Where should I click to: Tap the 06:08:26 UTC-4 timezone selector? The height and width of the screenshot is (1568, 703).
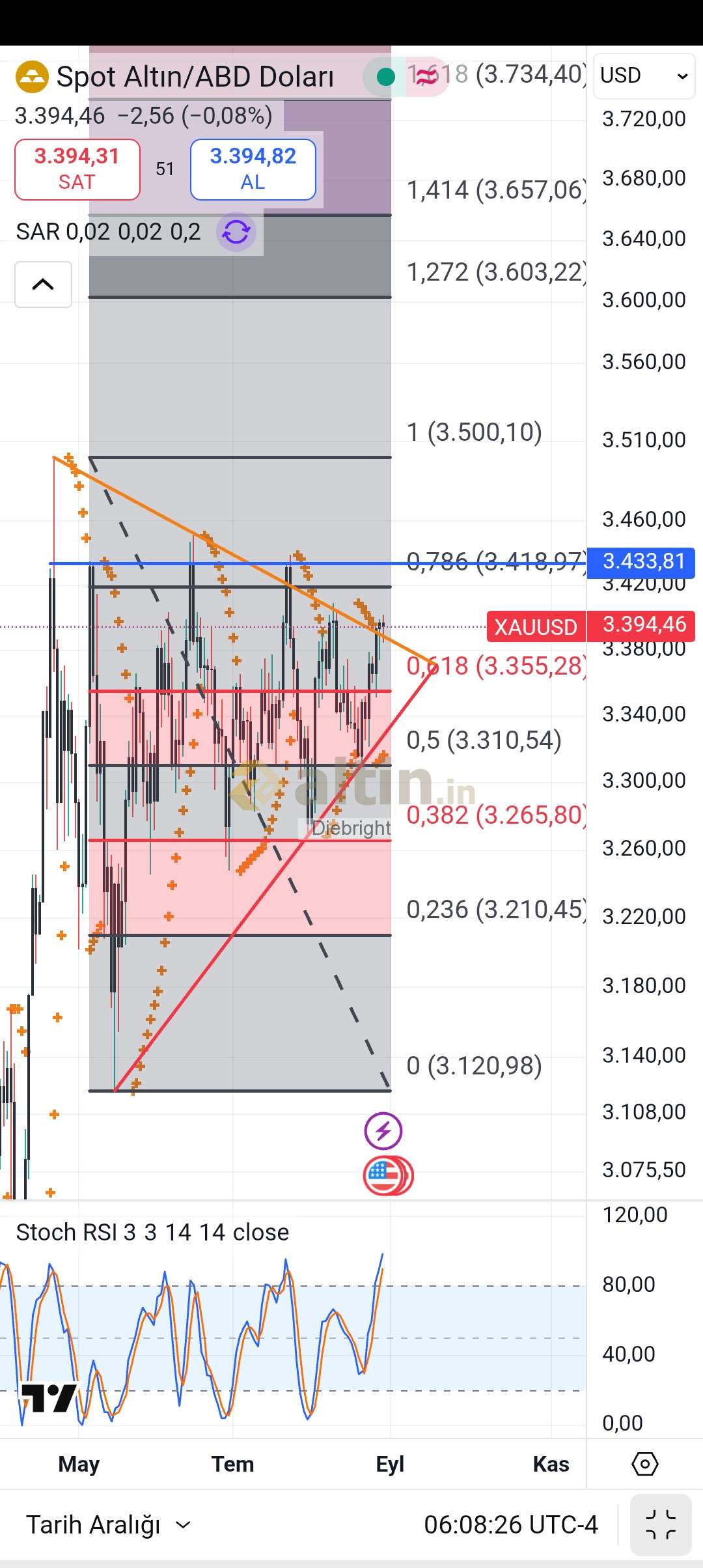click(x=510, y=1525)
